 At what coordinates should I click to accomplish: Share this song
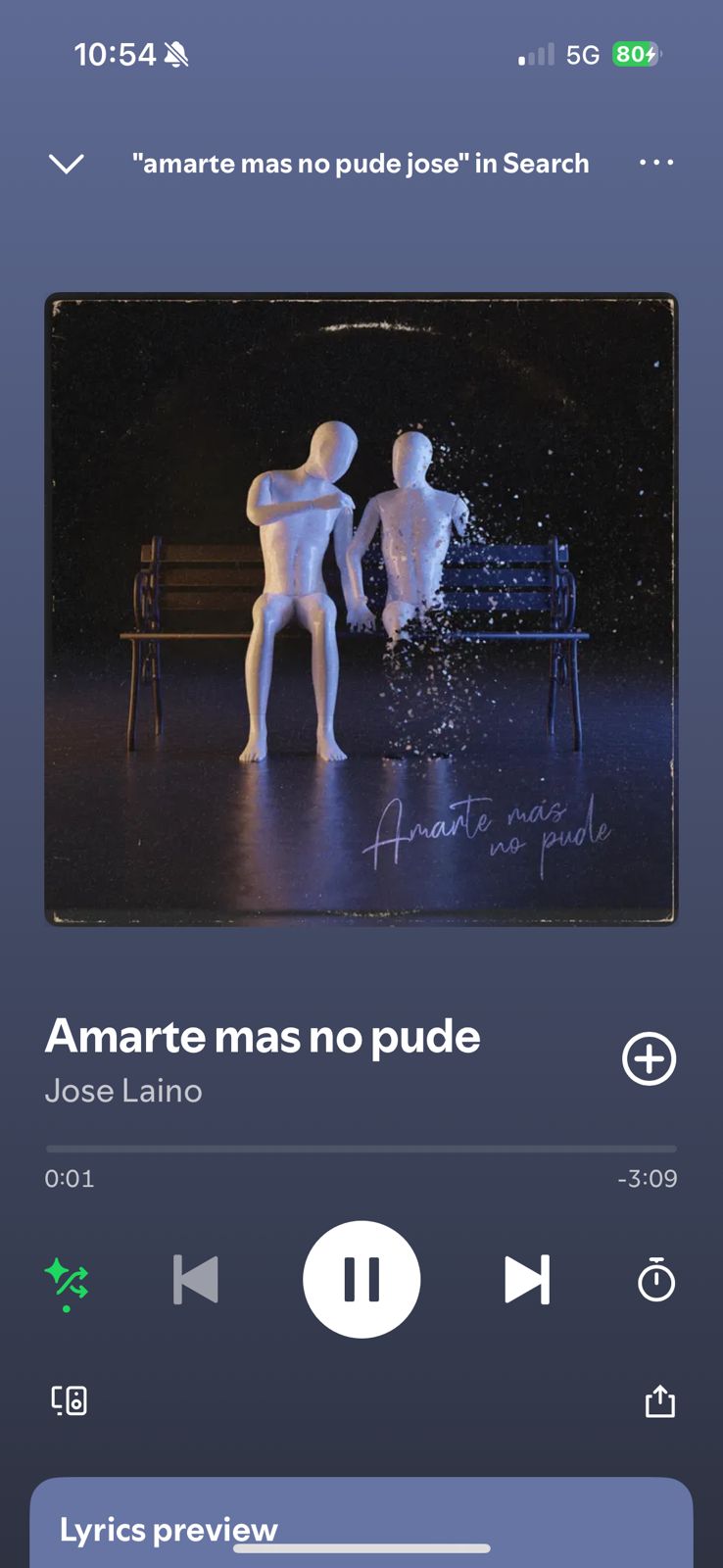[659, 1401]
